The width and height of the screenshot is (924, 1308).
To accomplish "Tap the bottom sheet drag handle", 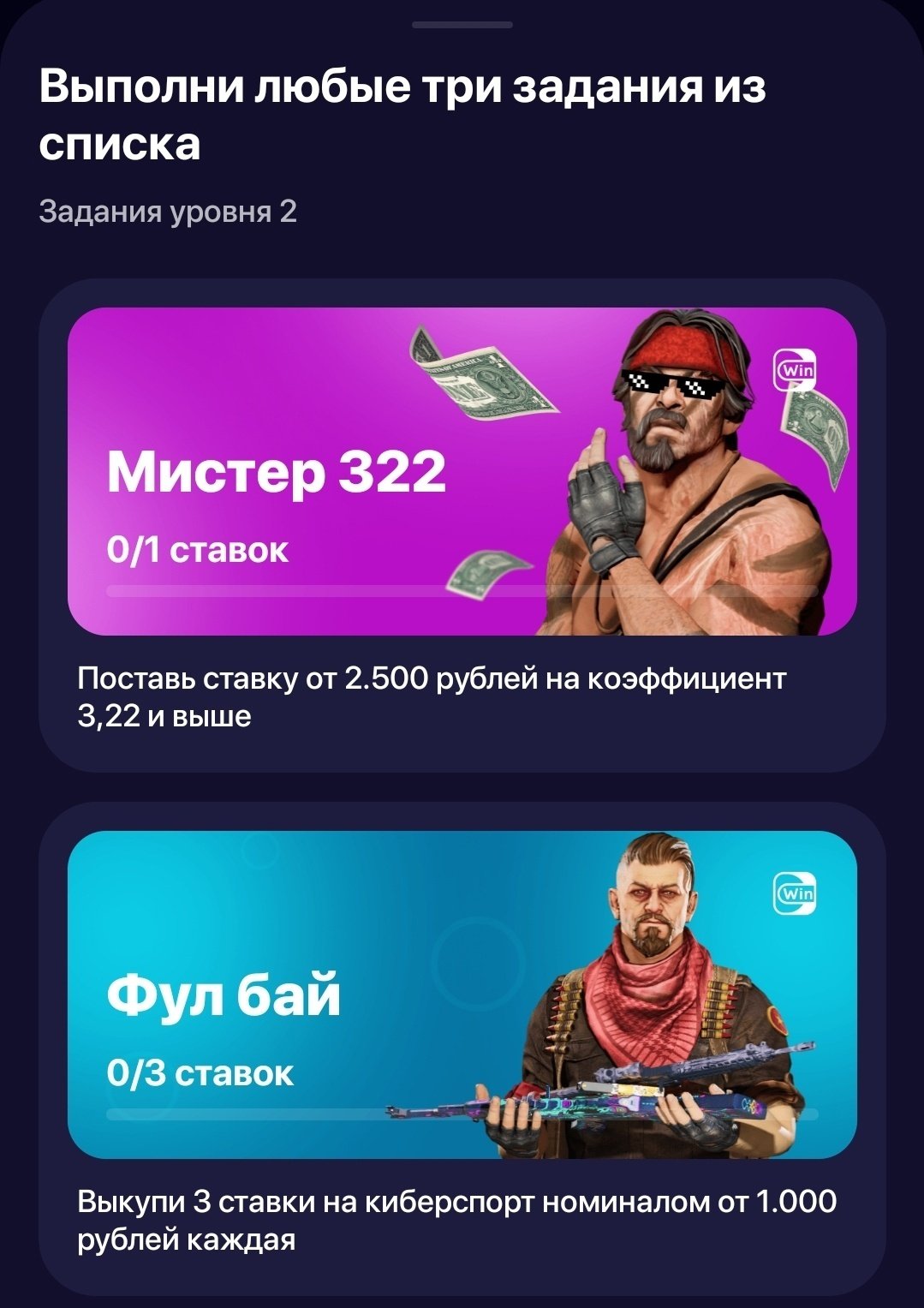I will tap(462, 25).
